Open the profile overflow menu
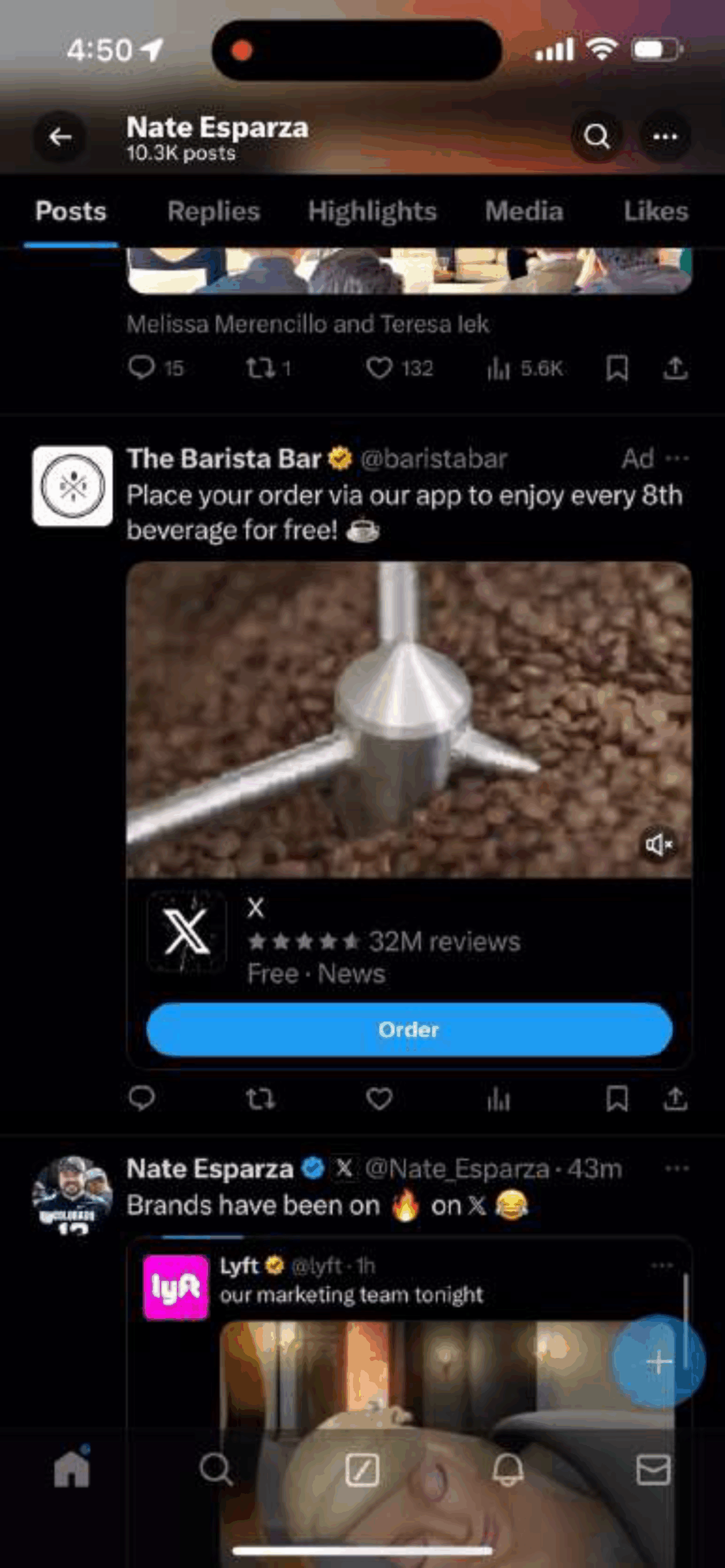The image size is (725, 1568). coord(664,137)
